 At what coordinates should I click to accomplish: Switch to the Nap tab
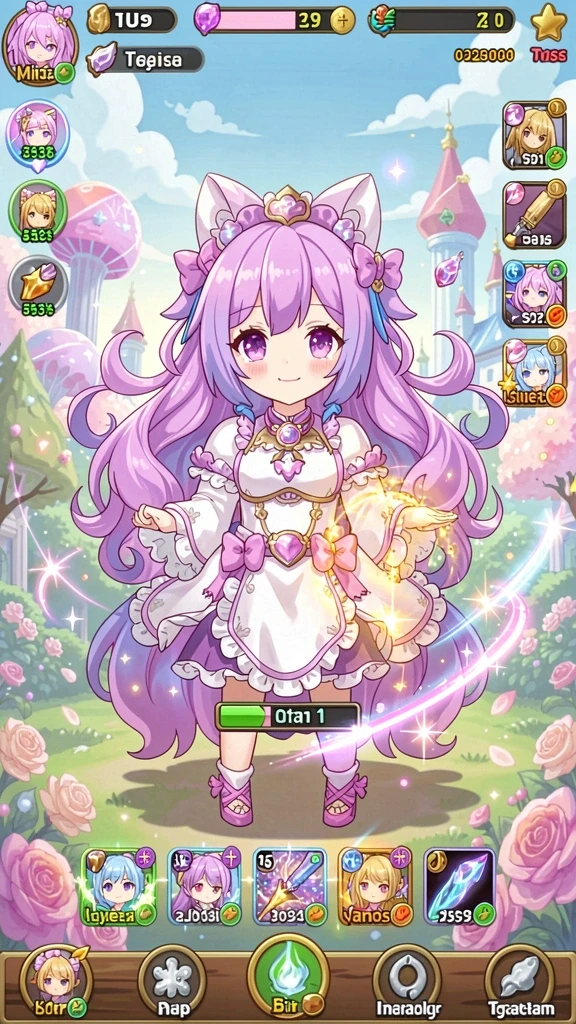pyautogui.click(x=172, y=982)
